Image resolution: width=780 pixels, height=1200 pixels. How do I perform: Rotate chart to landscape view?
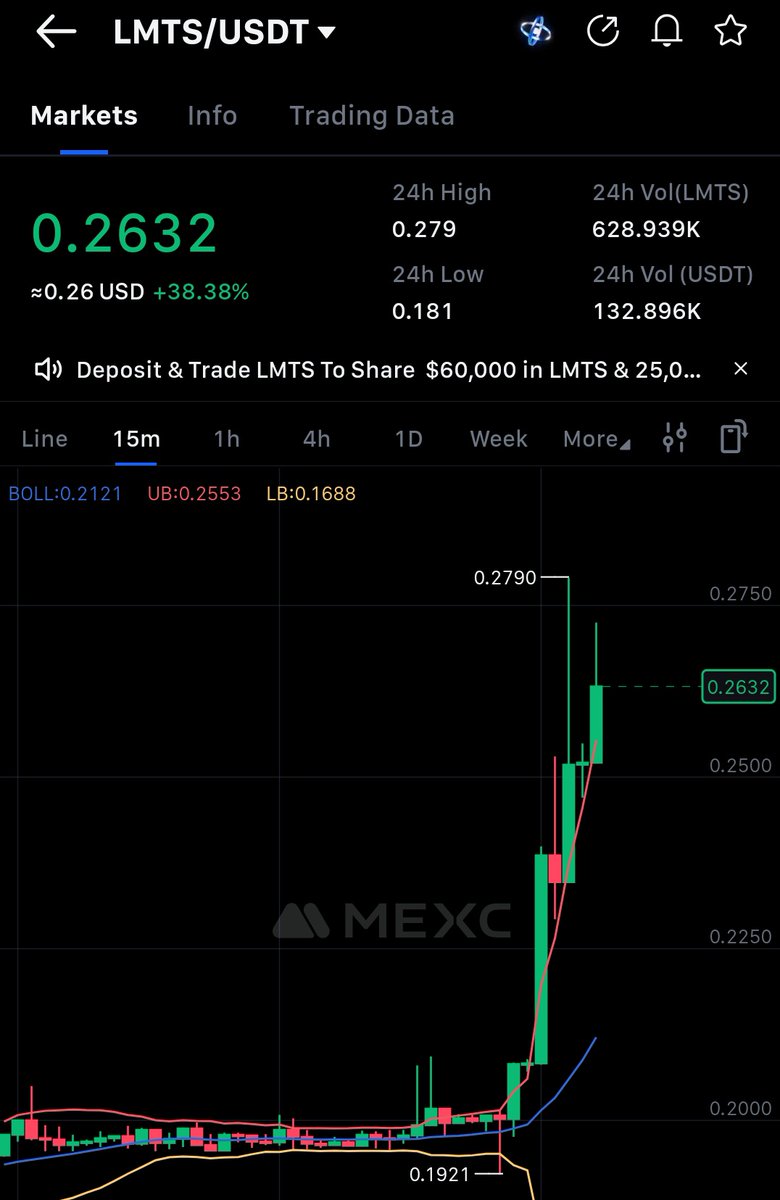tap(733, 438)
